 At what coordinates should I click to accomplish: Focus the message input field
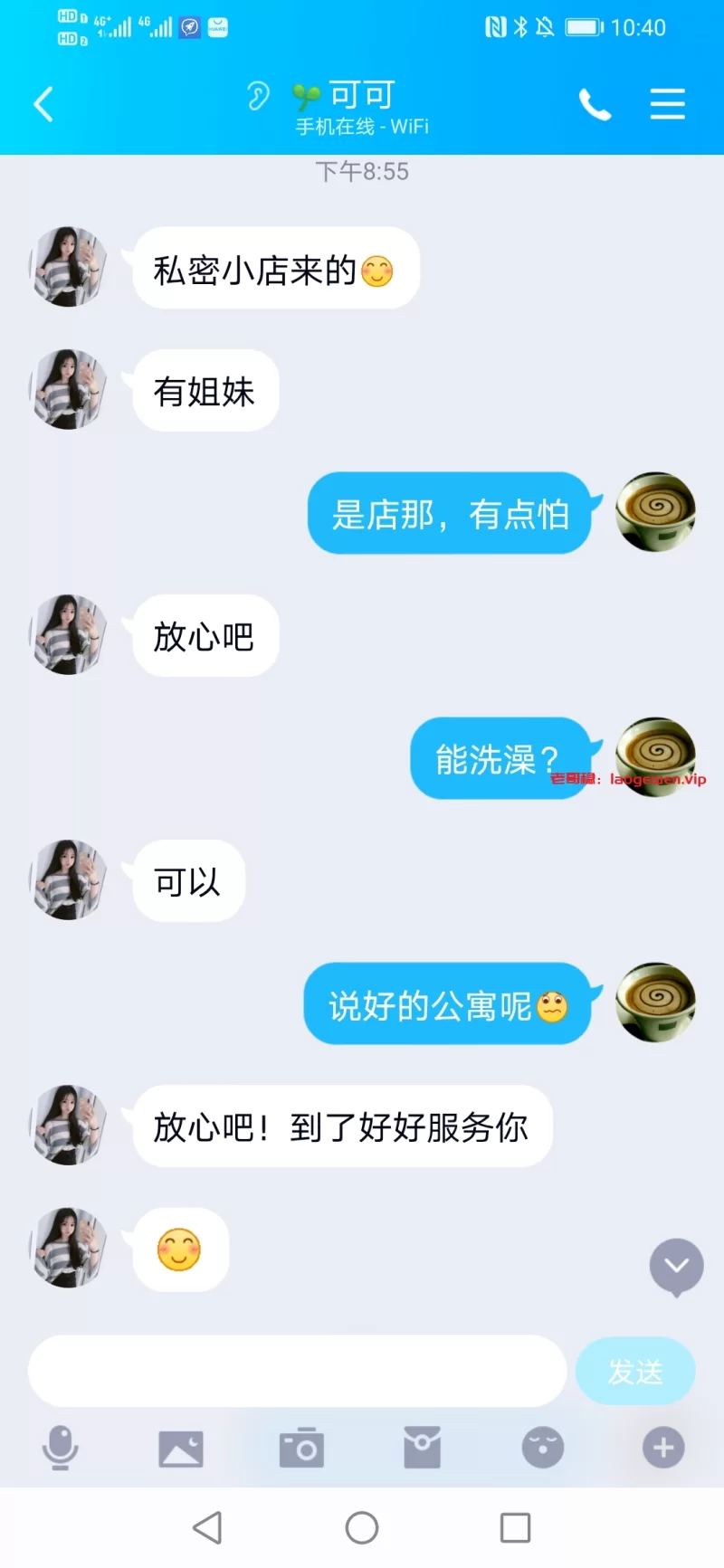click(297, 1371)
